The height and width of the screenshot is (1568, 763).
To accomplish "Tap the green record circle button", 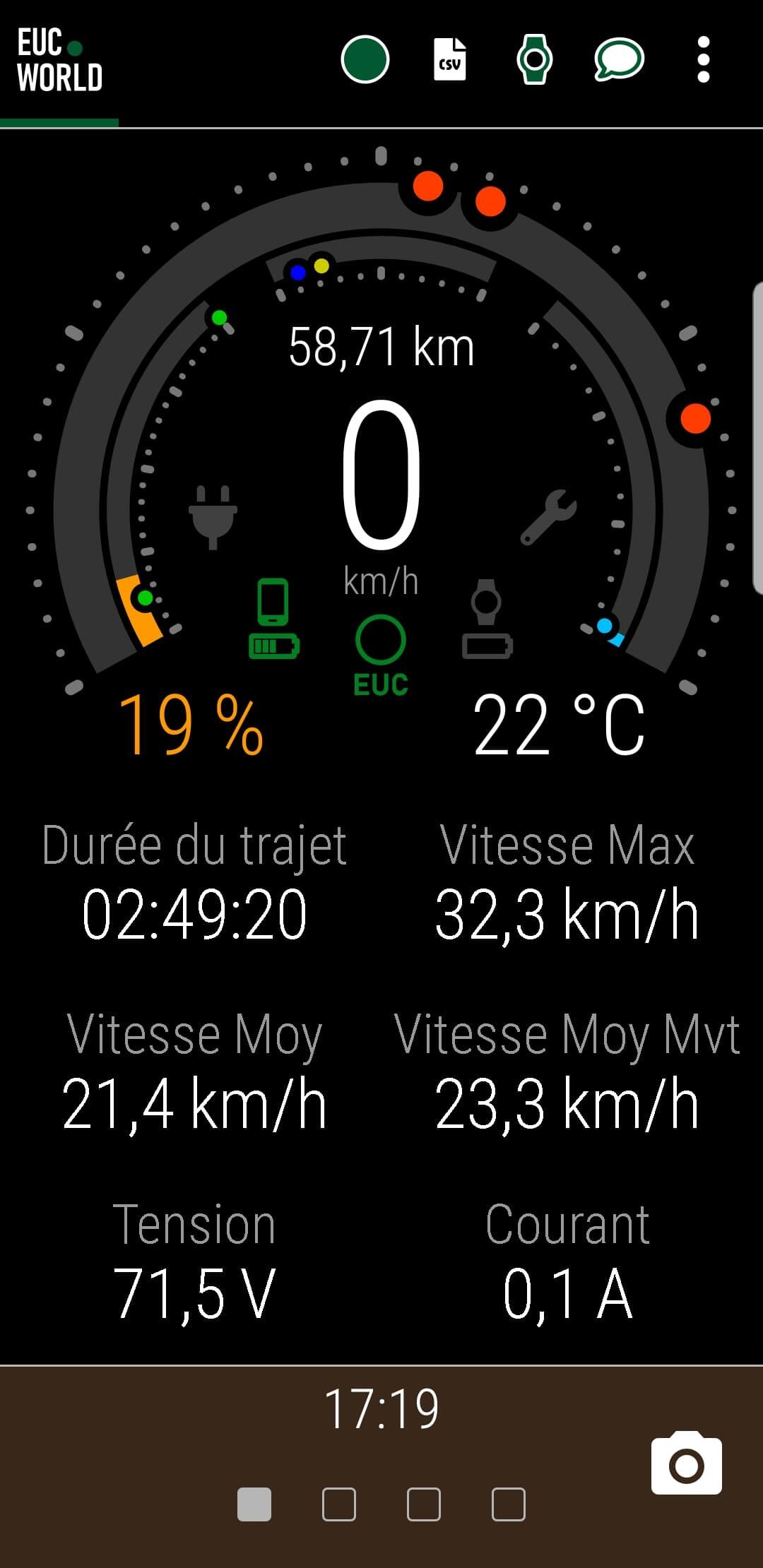I will click(365, 59).
